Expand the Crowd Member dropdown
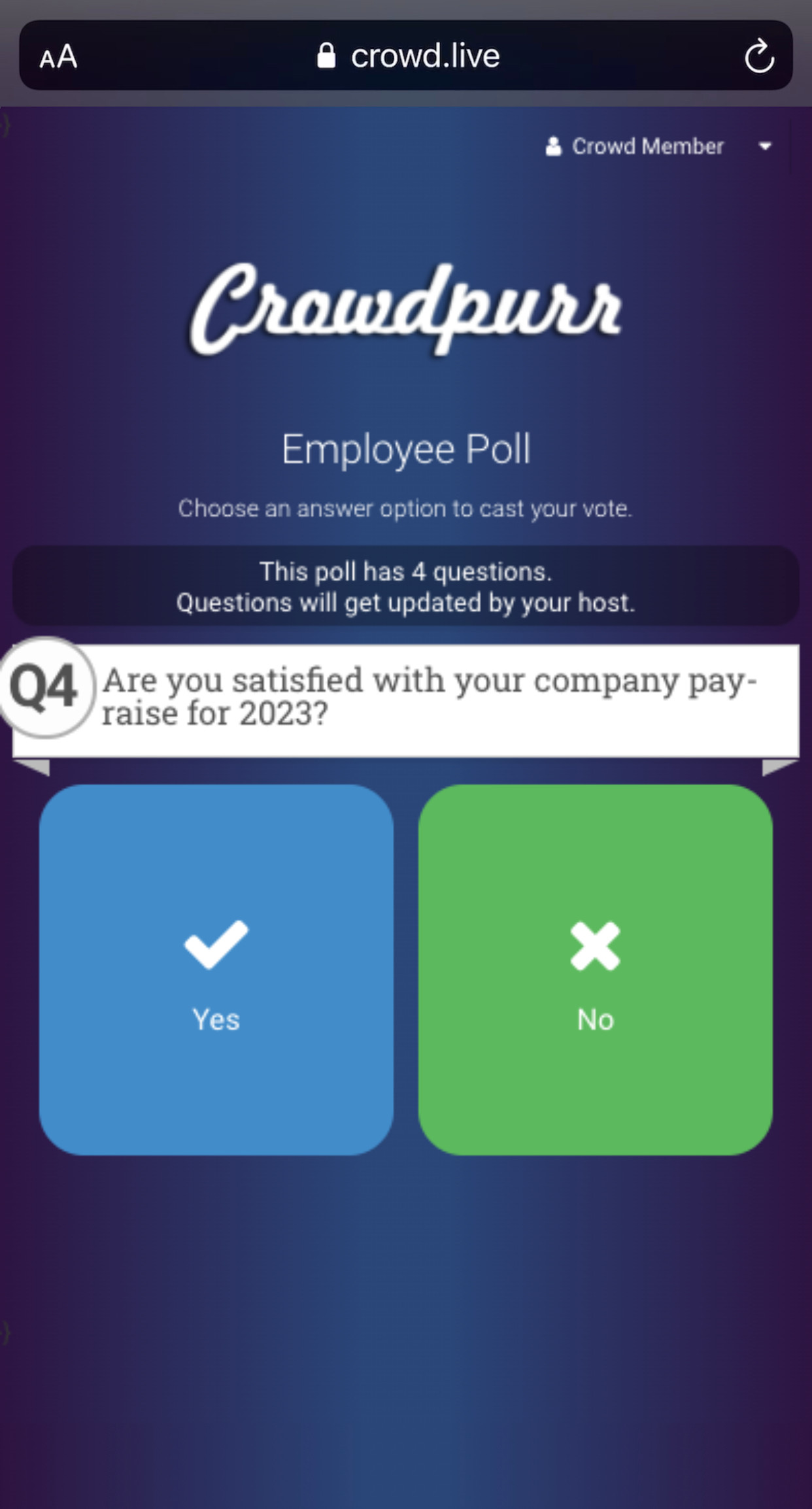Screen dimensions: 812x1509 764,146
